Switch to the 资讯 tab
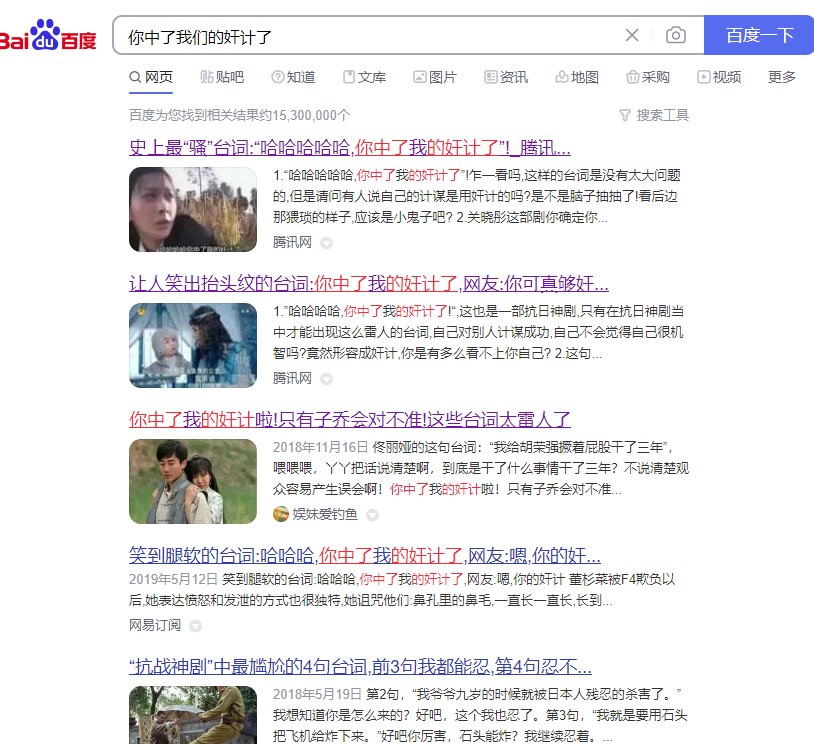The image size is (814, 744). (506, 77)
